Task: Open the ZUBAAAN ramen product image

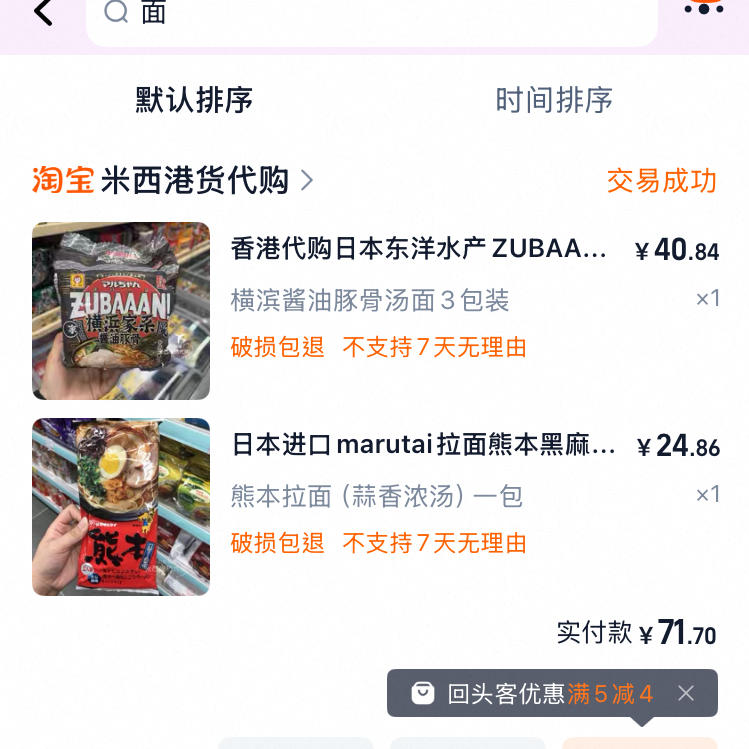Action: pyautogui.click(x=121, y=311)
